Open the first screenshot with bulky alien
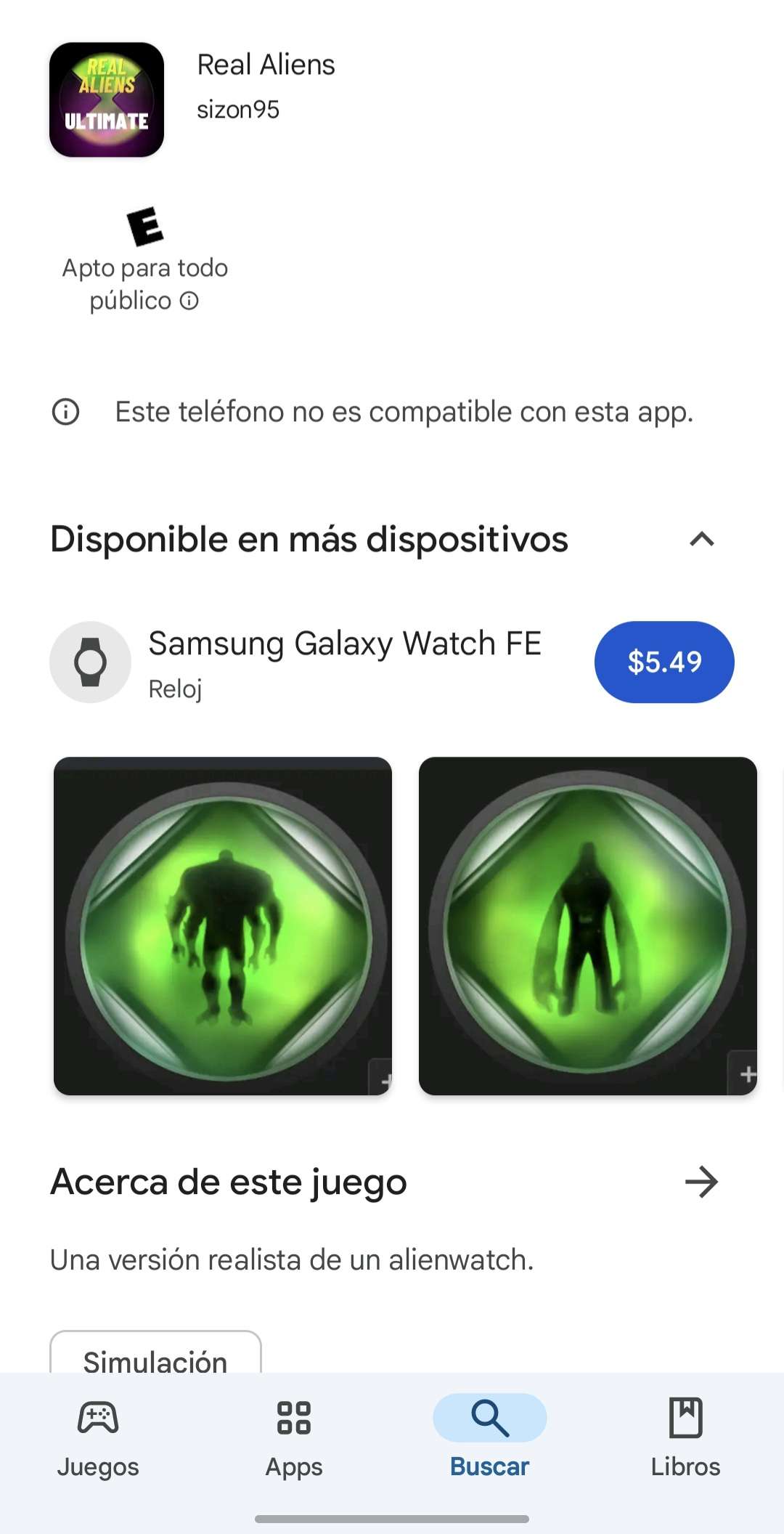Image resolution: width=784 pixels, height=1534 pixels. point(223,925)
